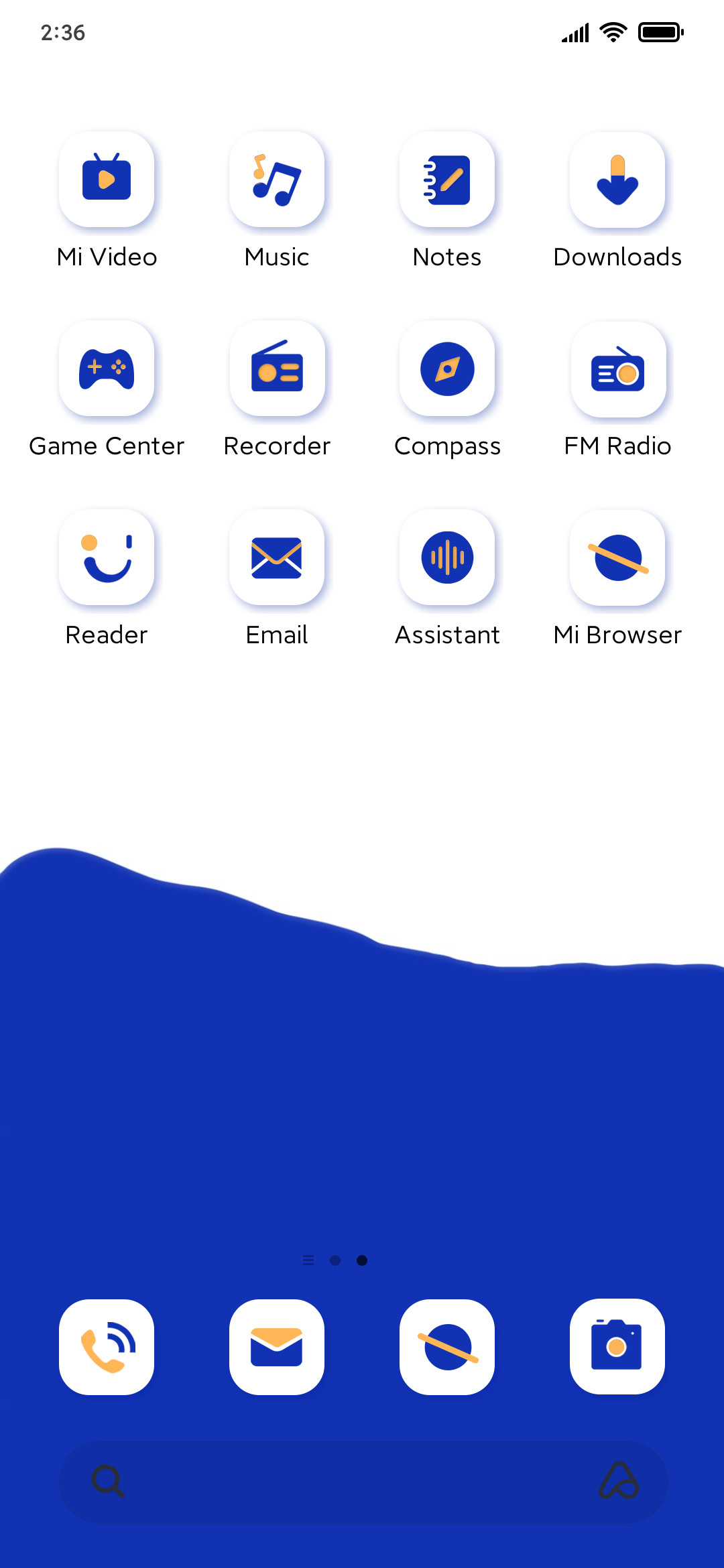Open the camera in the dock
This screenshot has width=724, height=1568.
617,1347
